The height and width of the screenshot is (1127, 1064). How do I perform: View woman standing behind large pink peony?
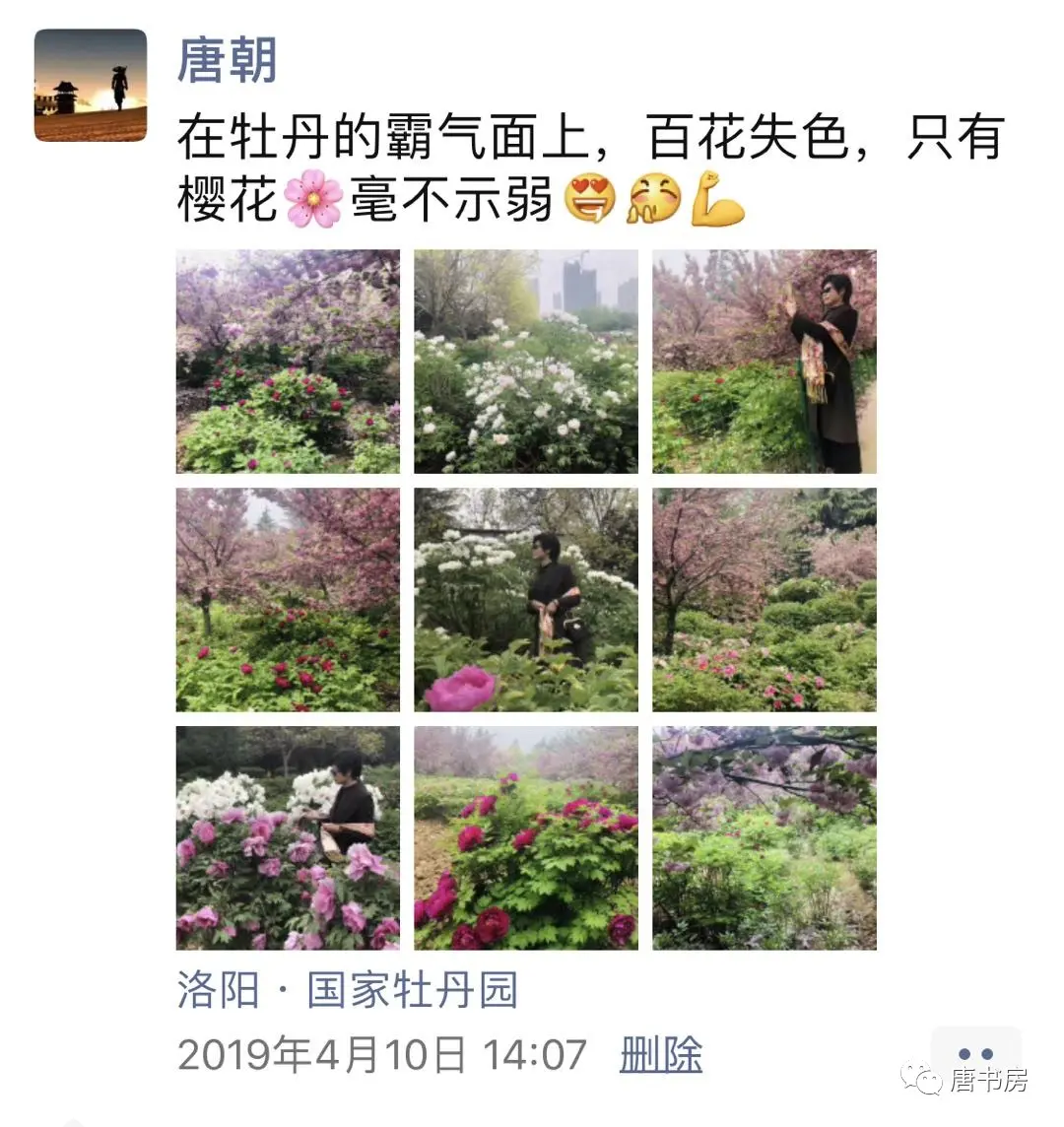526,600
